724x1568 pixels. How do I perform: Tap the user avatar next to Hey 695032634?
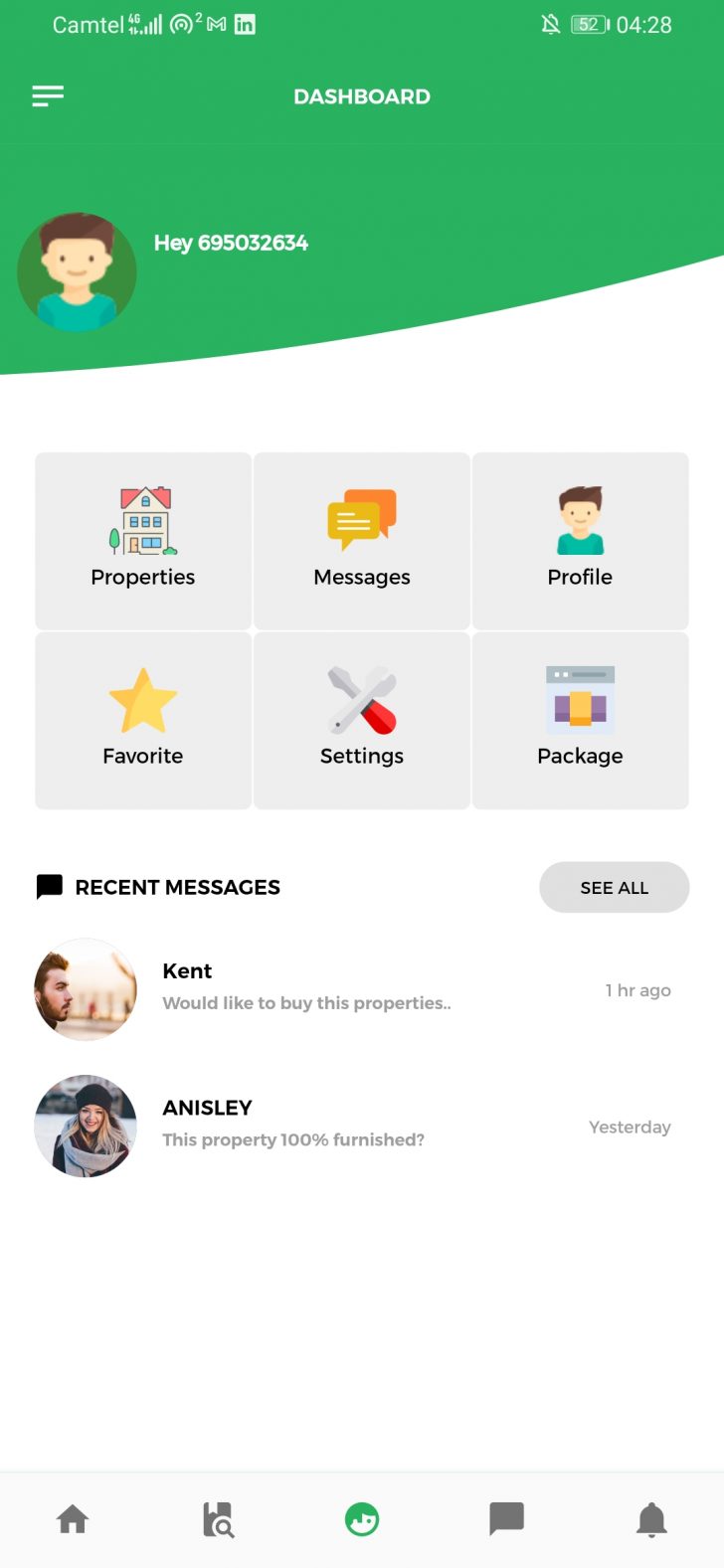[x=77, y=271]
